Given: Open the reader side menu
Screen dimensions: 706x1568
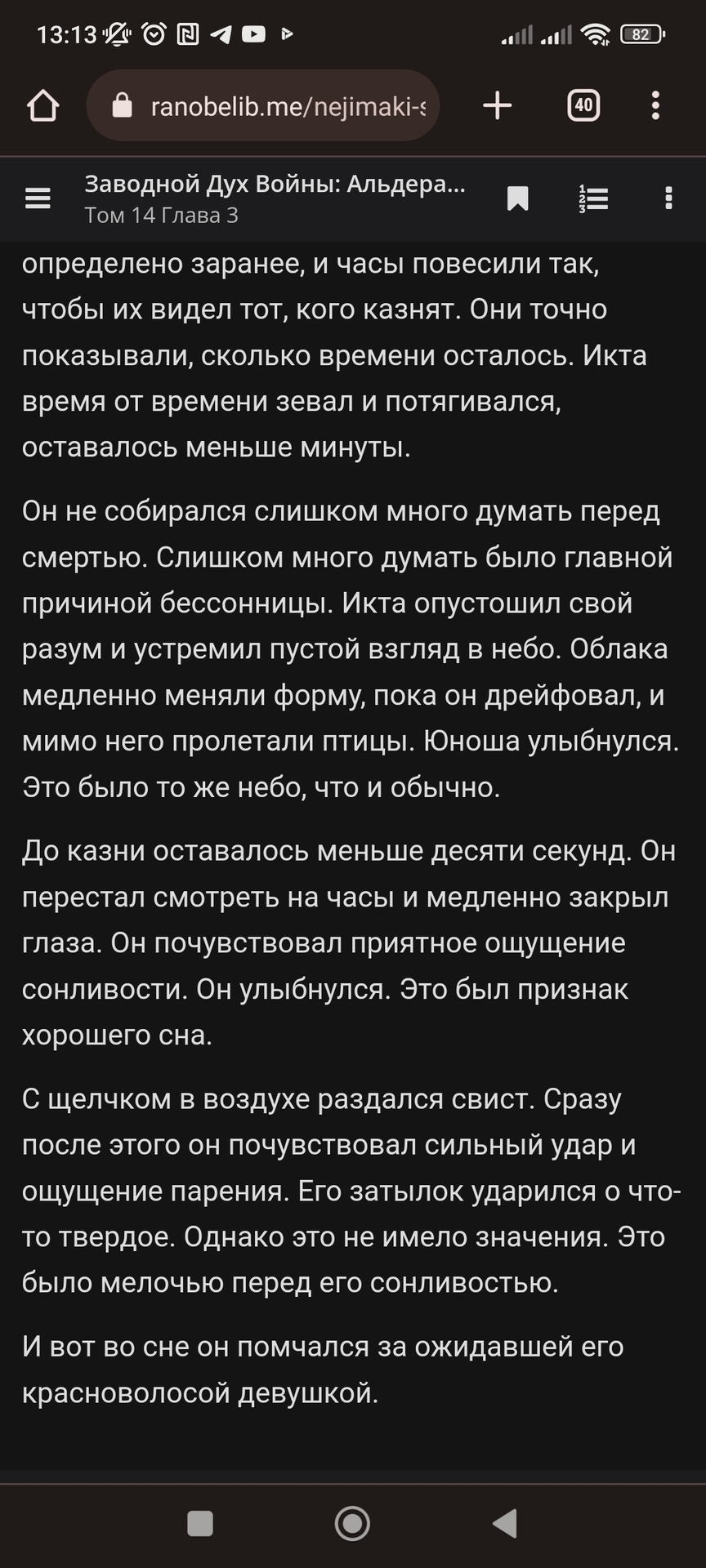Looking at the screenshot, I should (x=38, y=198).
